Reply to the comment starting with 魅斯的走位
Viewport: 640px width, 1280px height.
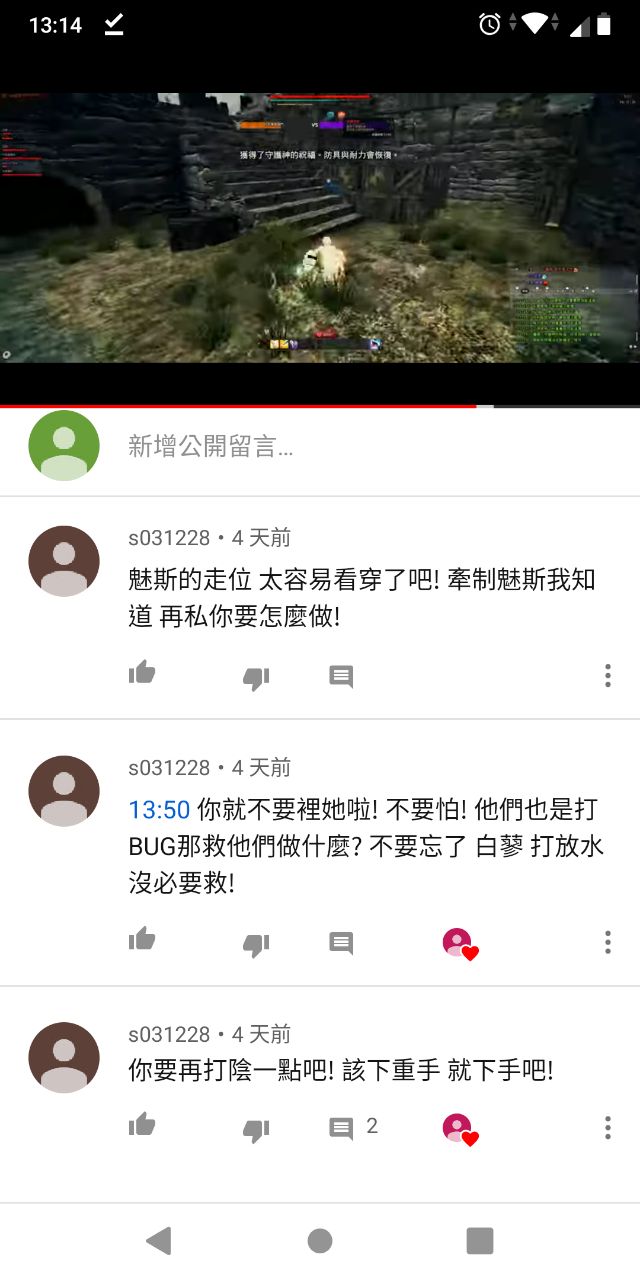coord(341,677)
